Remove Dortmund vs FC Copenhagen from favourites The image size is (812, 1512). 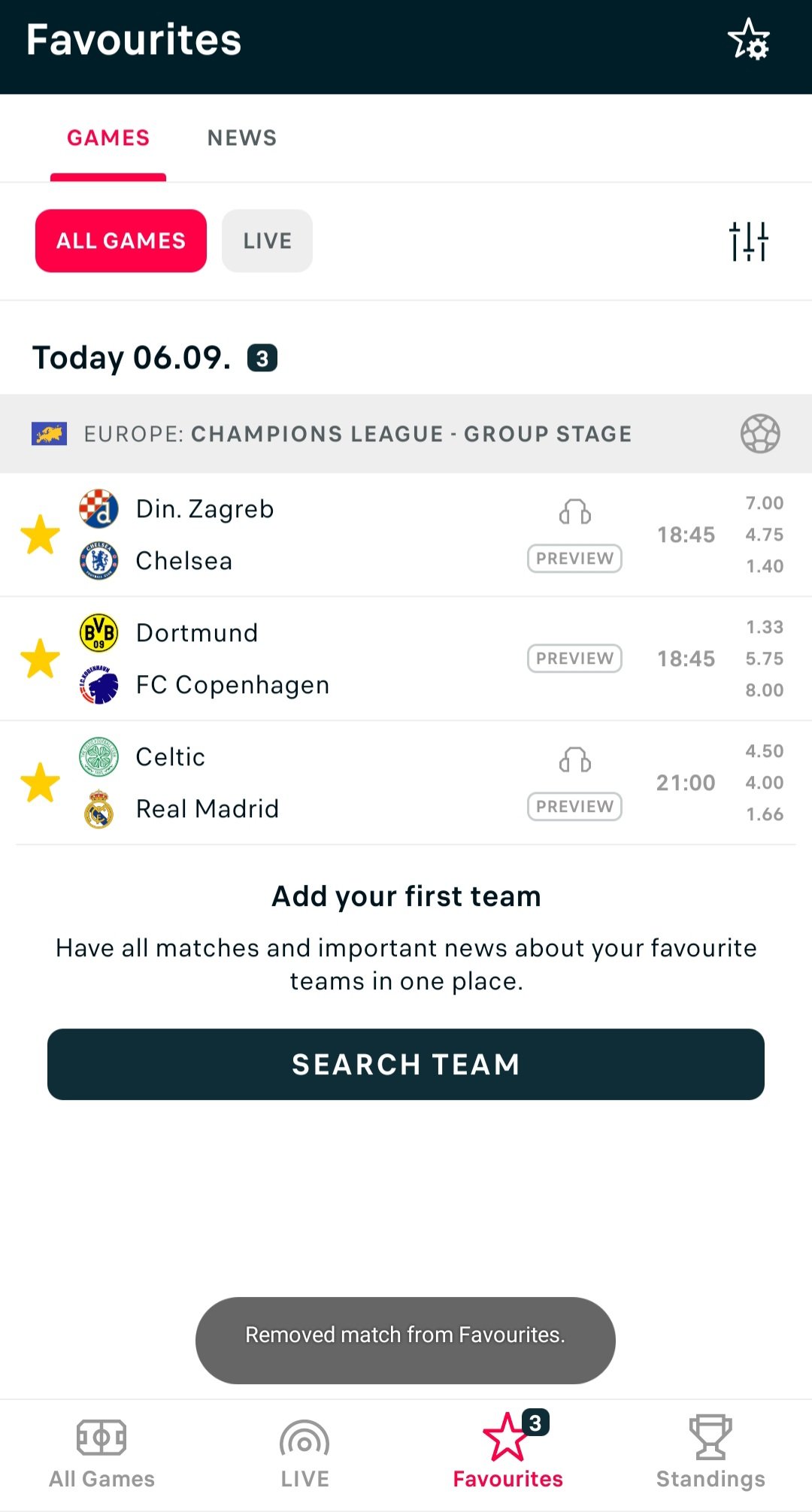click(x=40, y=659)
